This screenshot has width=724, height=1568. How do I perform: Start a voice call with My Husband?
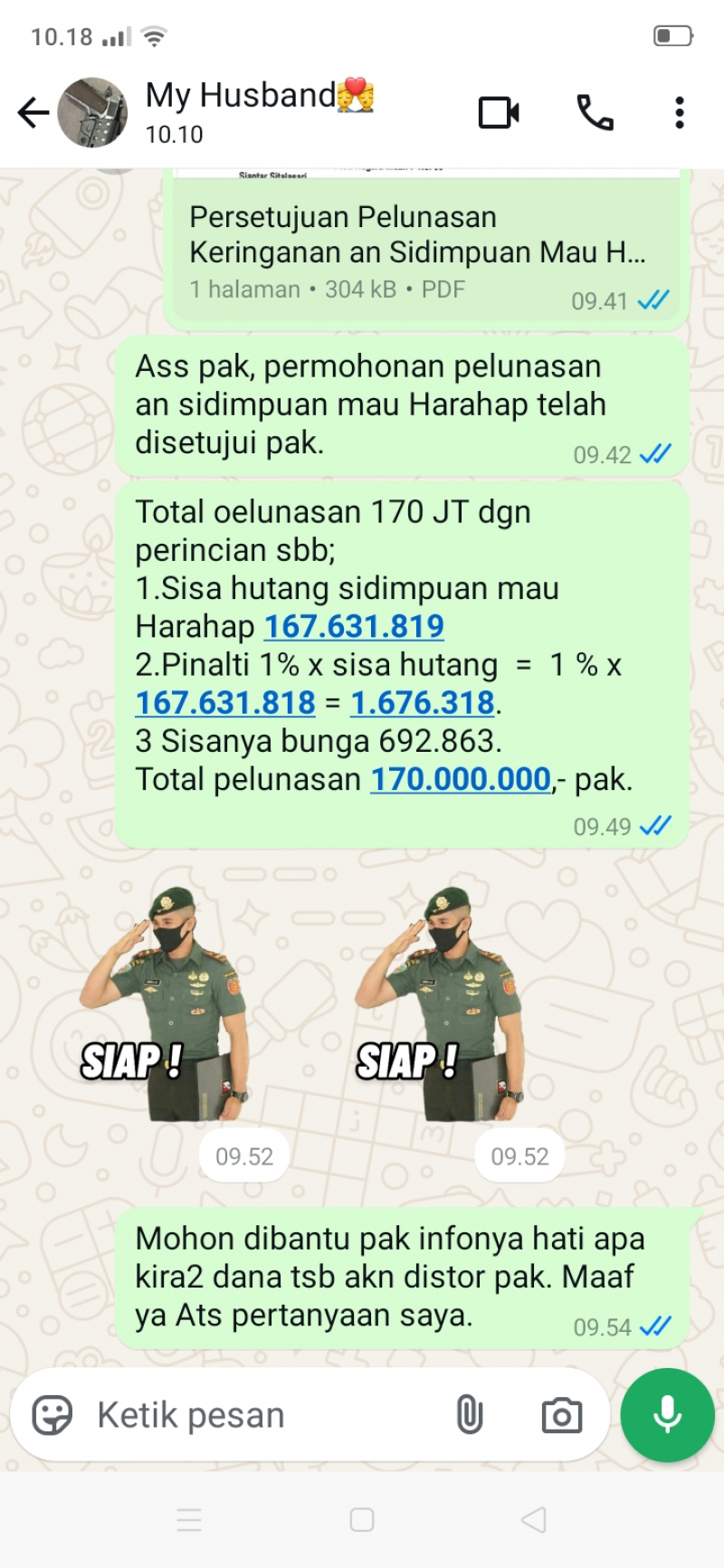click(x=595, y=113)
